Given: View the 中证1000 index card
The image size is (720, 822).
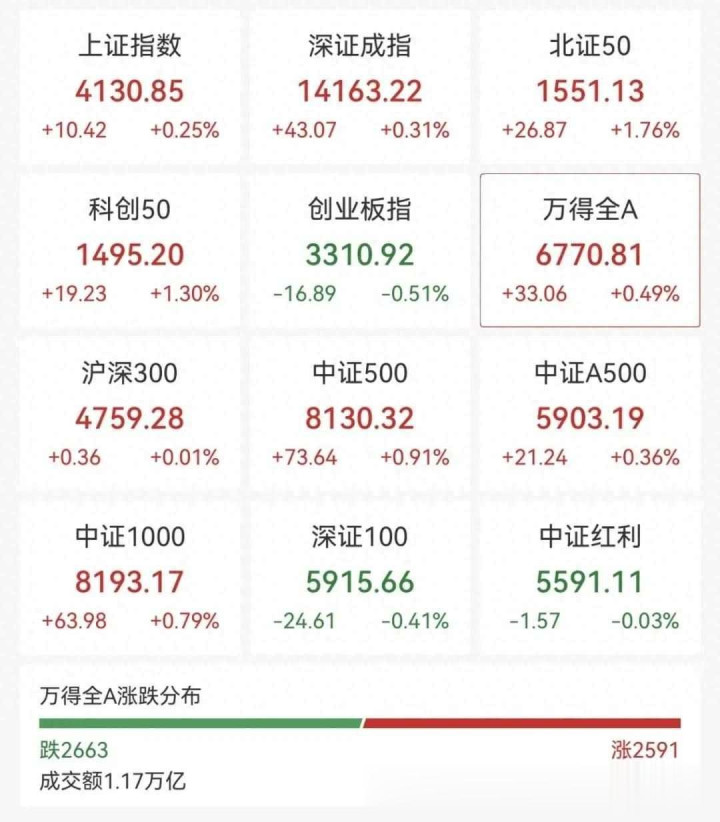Looking at the screenshot, I should click(x=130, y=580).
